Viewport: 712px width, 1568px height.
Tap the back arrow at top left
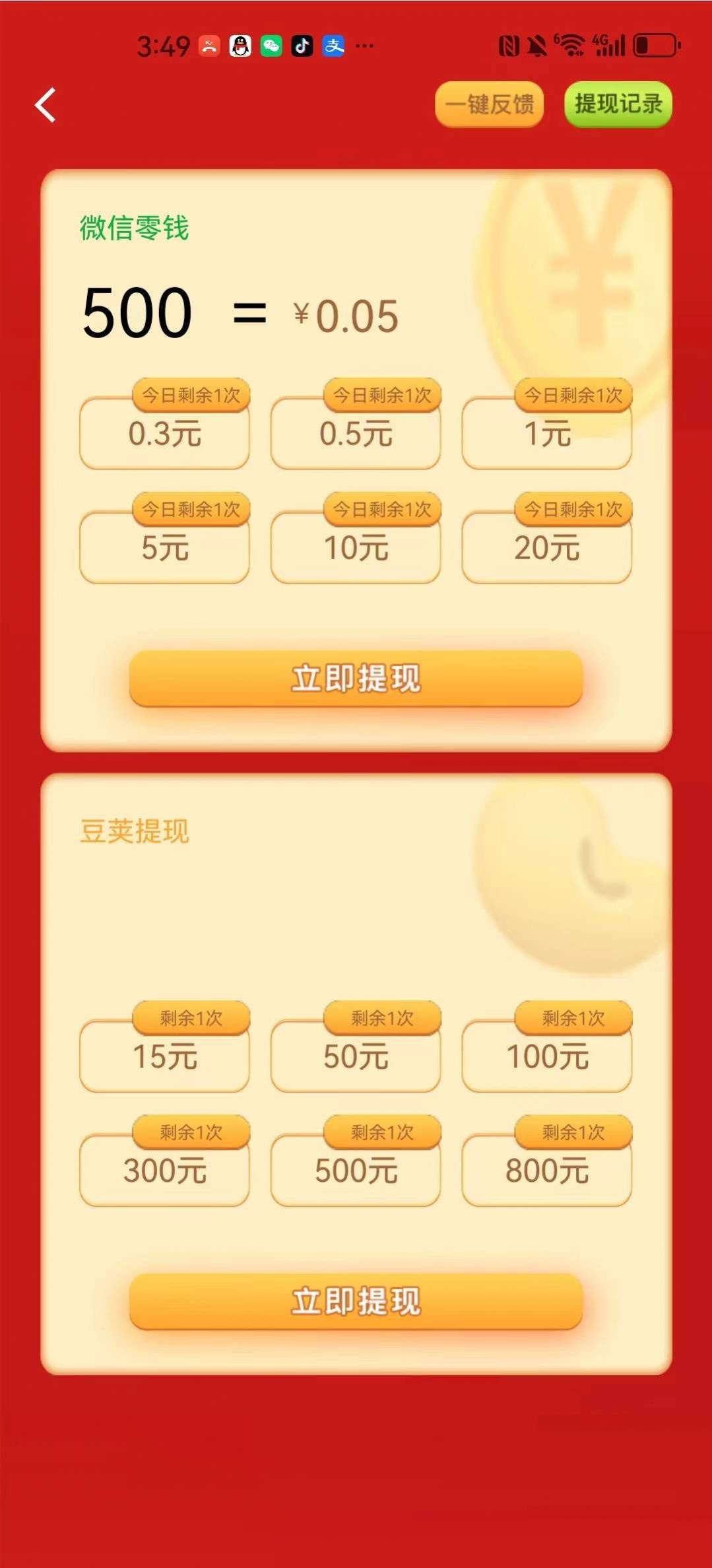44,105
